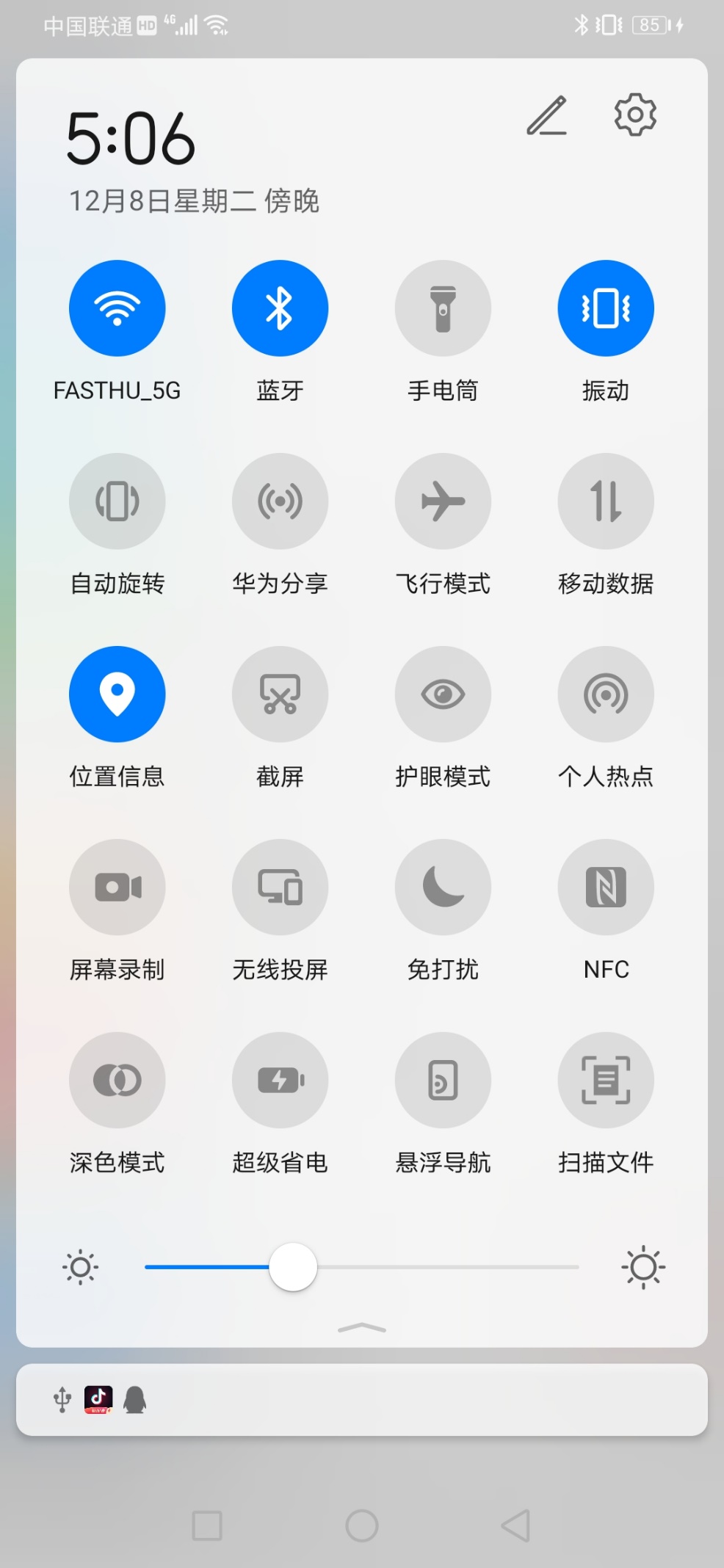The width and height of the screenshot is (724, 1568).
Task: Enable the NFC tile
Action: [605, 887]
